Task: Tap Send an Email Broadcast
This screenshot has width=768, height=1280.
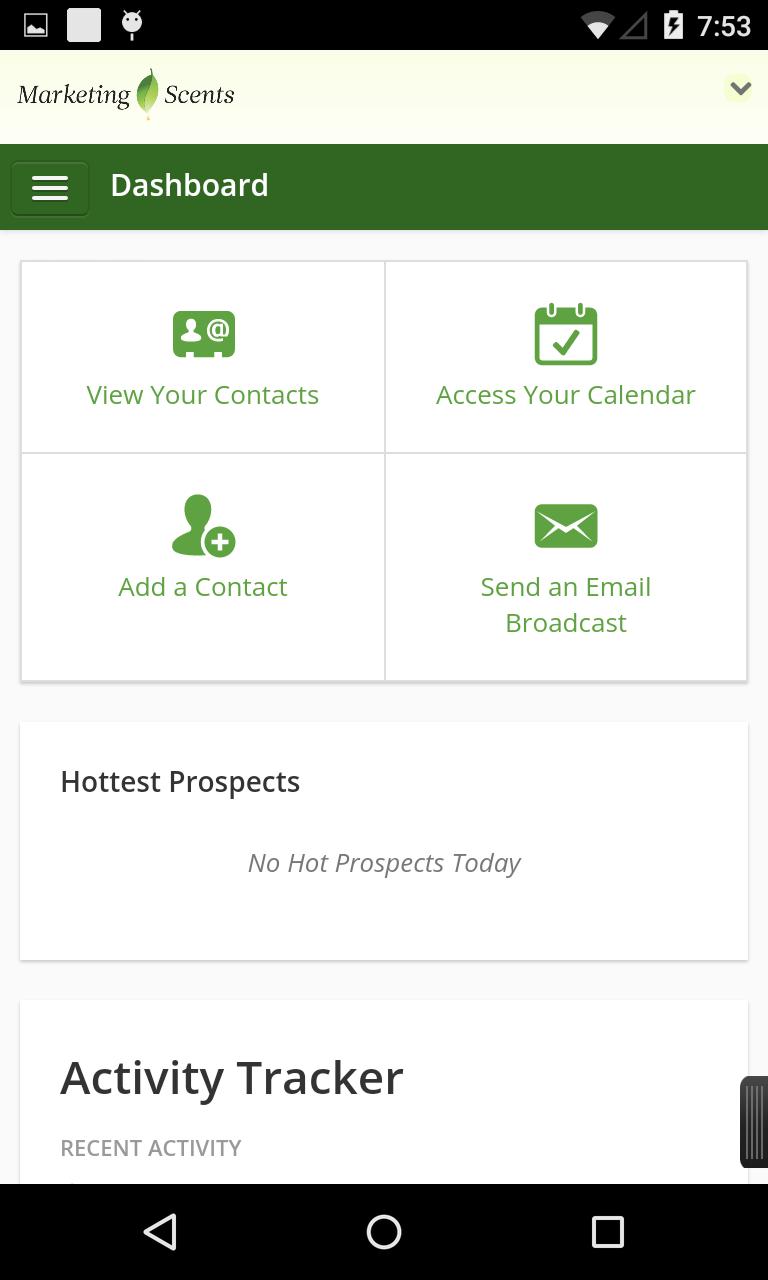Action: pos(565,566)
